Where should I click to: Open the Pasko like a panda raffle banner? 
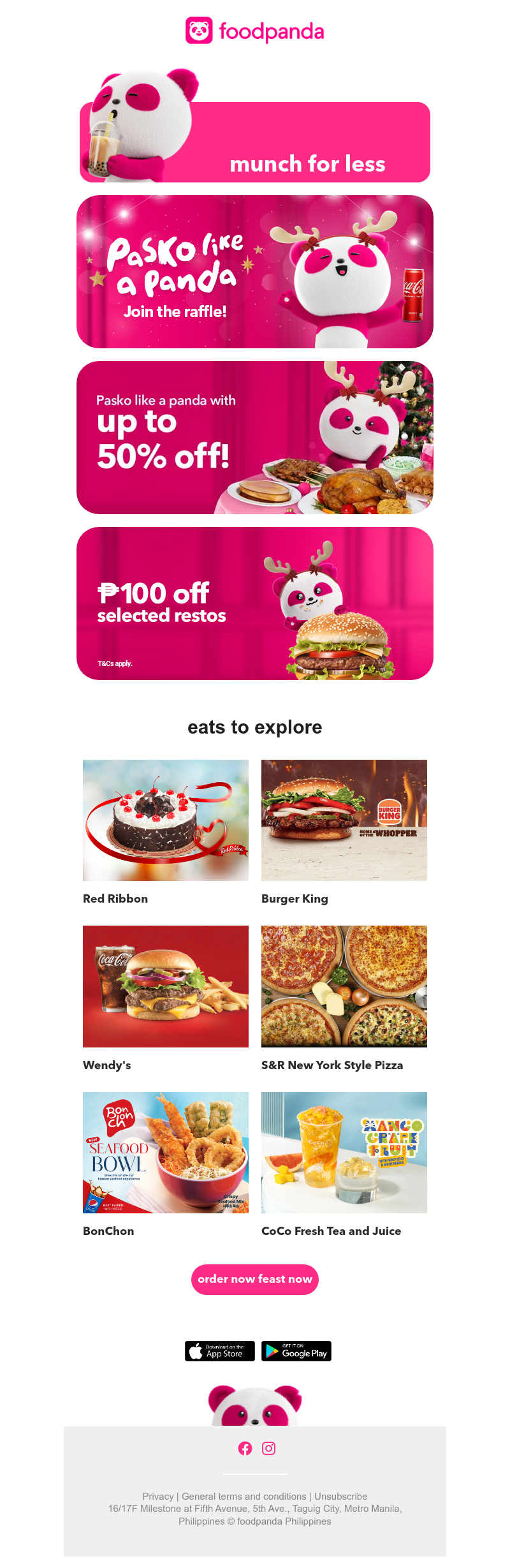(255, 272)
